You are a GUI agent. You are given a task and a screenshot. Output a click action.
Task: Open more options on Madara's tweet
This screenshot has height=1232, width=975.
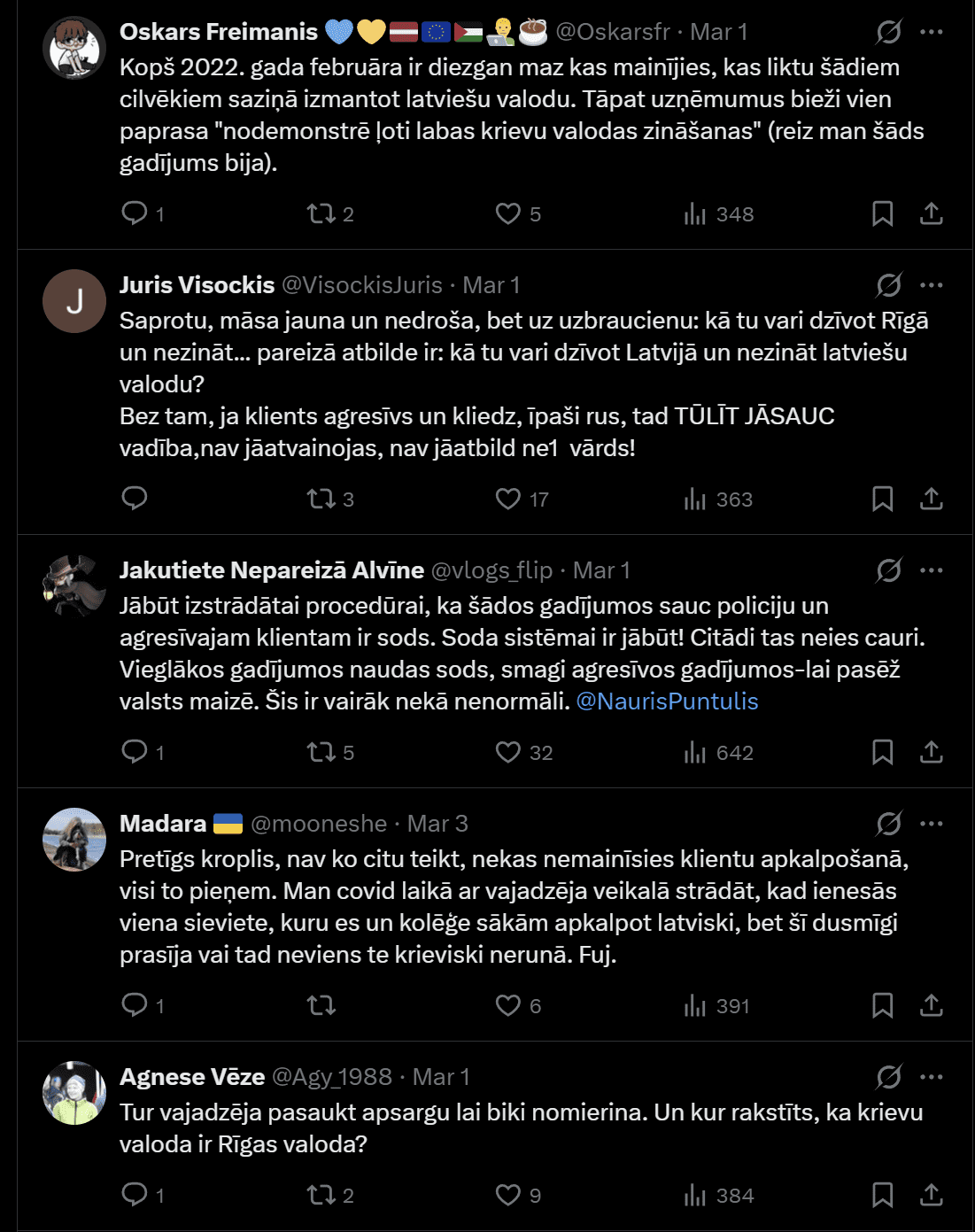pos(931,824)
